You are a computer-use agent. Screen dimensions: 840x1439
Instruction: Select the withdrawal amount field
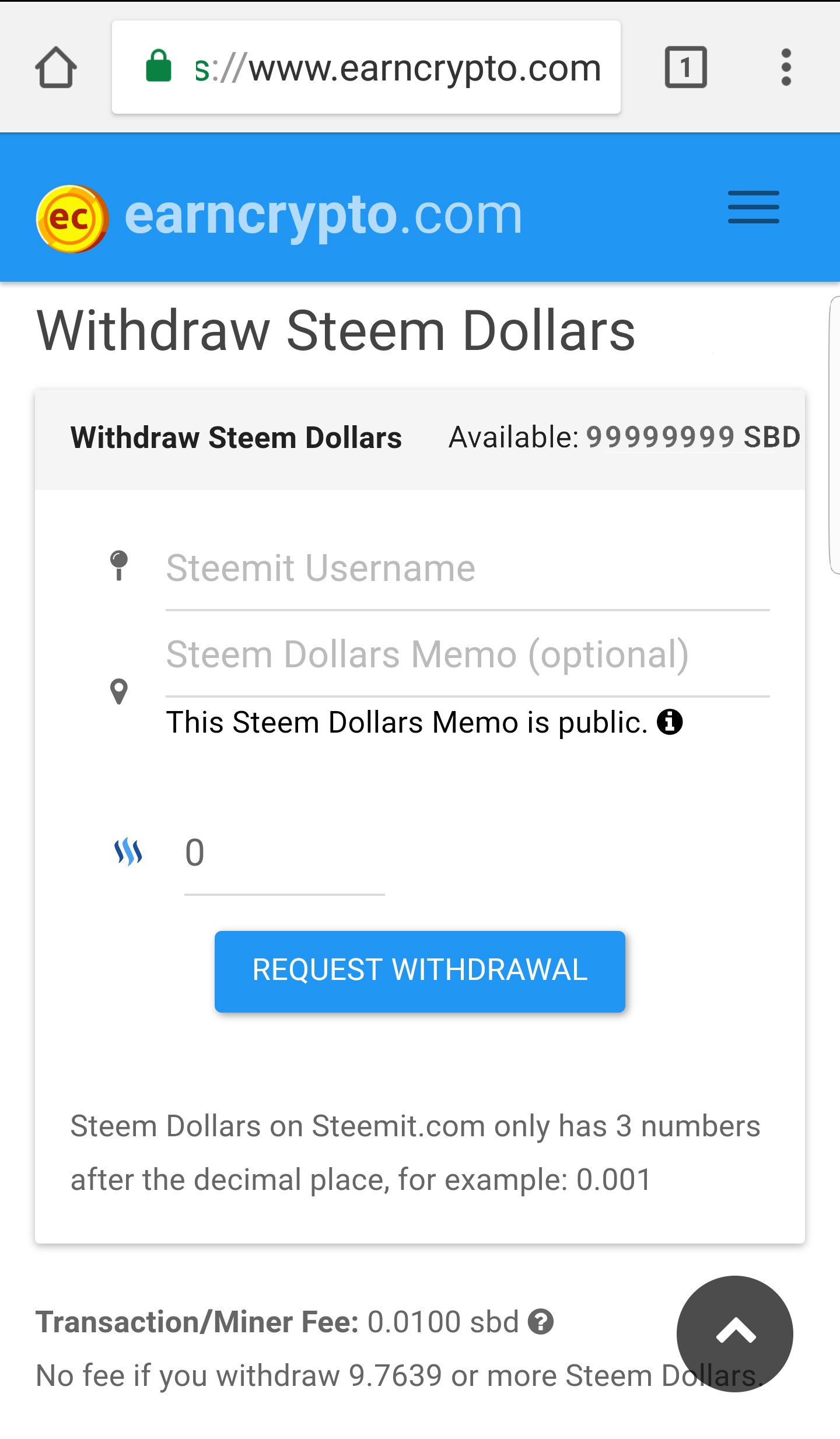(284, 854)
